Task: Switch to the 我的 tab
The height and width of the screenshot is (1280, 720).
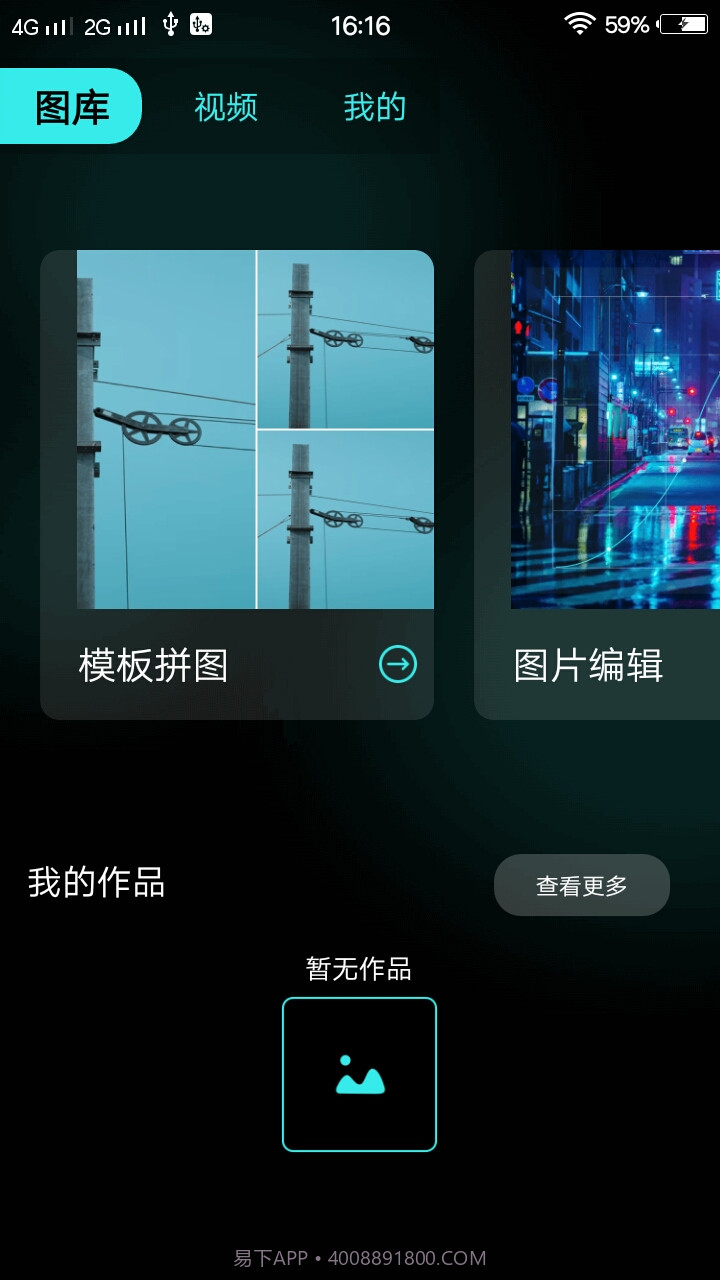Action: tap(374, 107)
